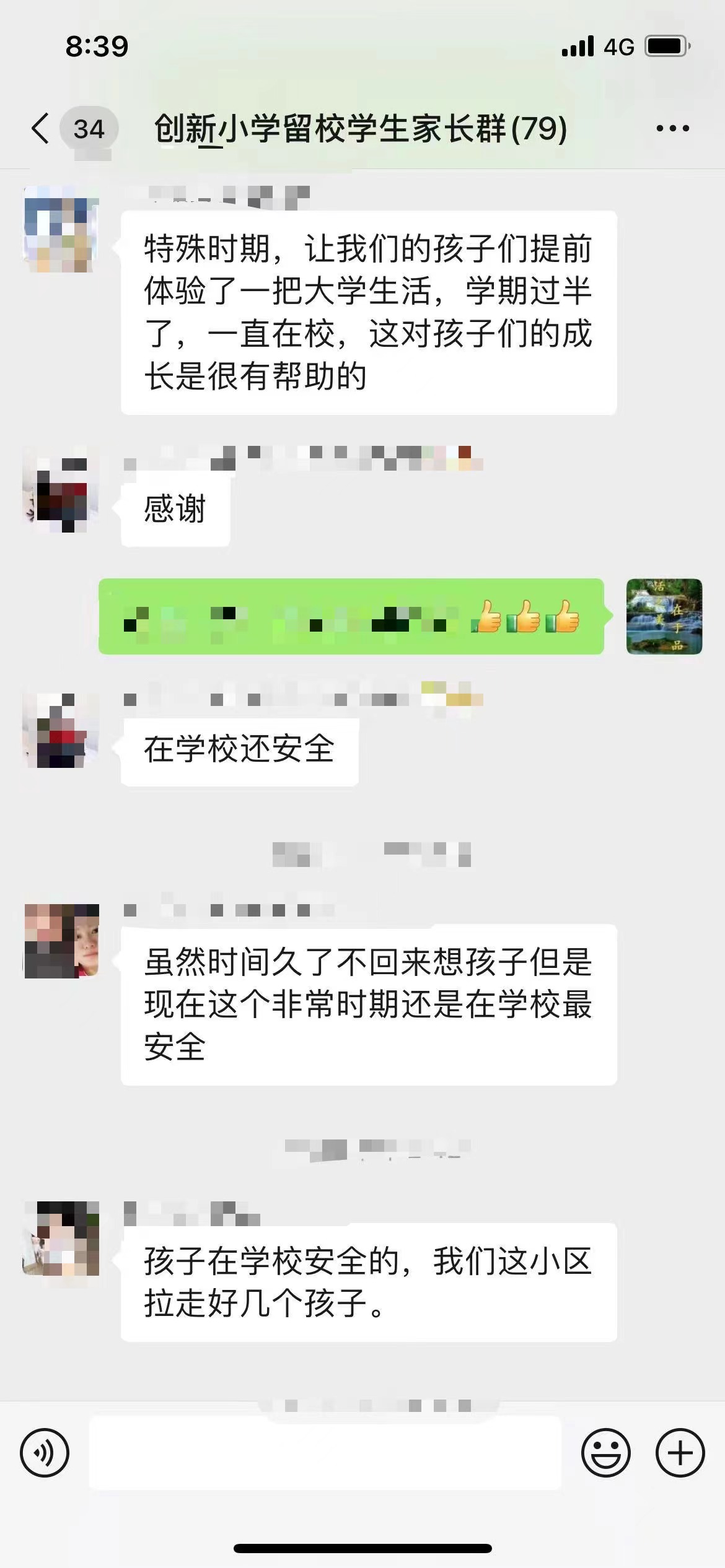
Task: Open avatar next to 在学校还安全 message
Action: click(x=61, y=731)
